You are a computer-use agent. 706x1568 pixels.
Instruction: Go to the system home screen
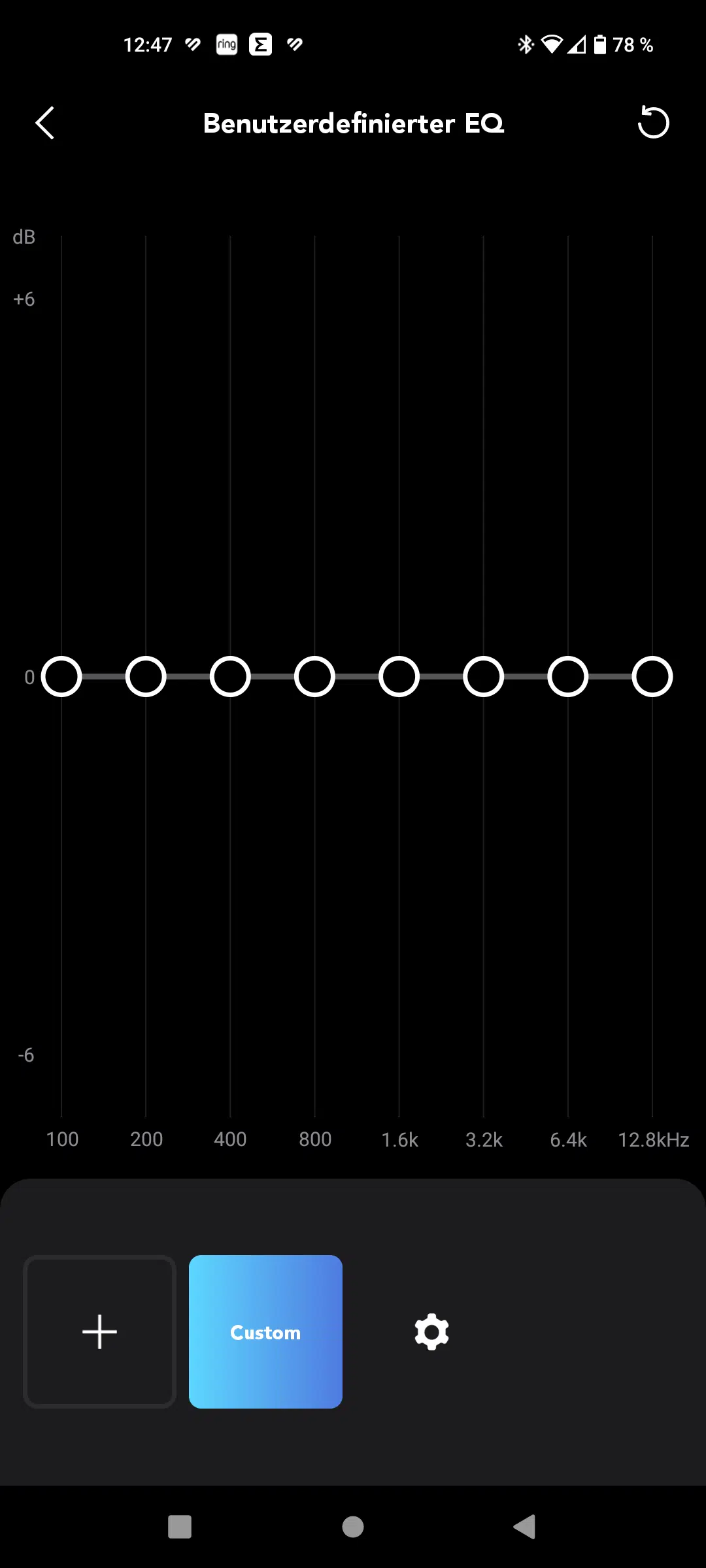(353, 1527)
